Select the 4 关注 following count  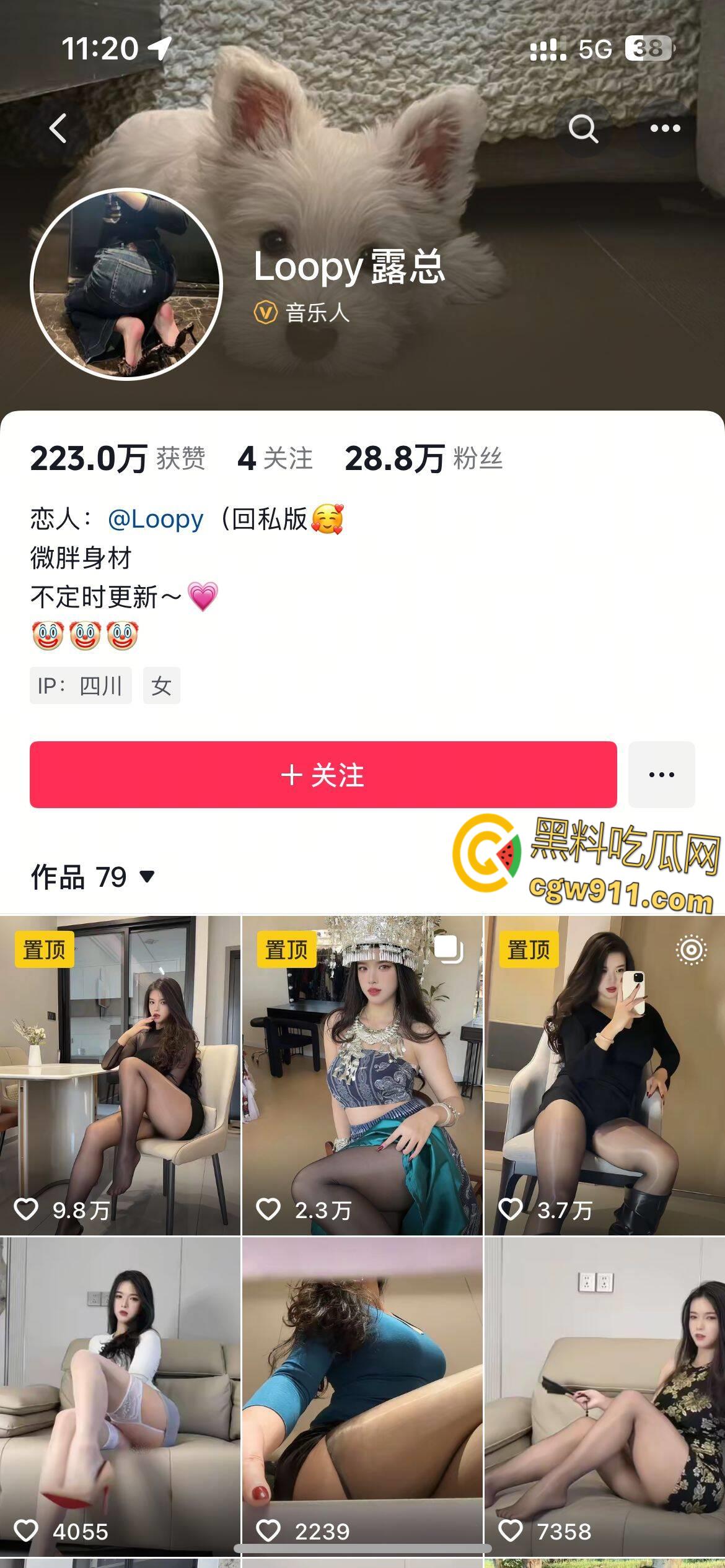pyautogui.click(x=276, y=458)
